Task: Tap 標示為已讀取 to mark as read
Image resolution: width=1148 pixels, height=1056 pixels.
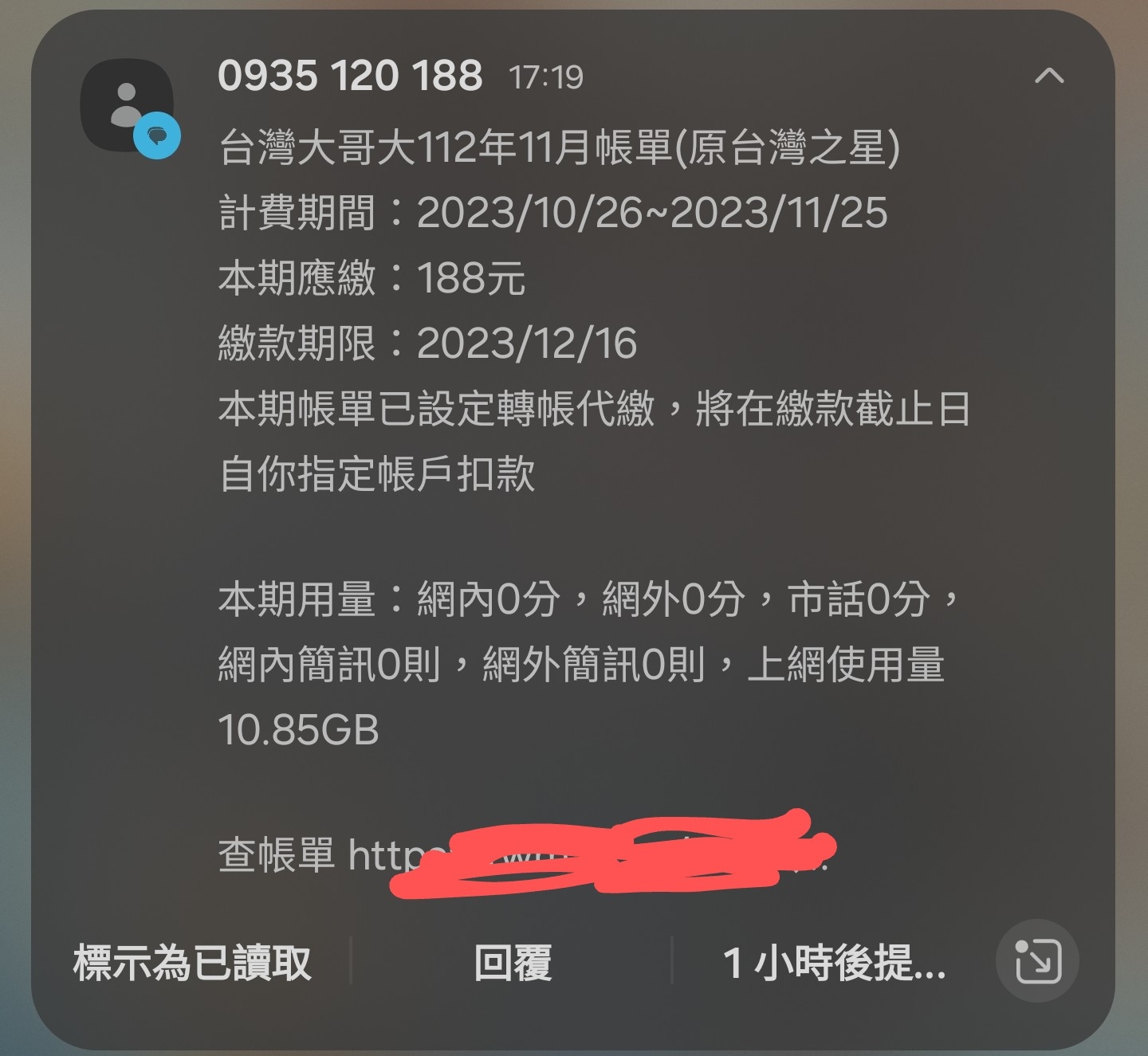Action: coord(192,963)
